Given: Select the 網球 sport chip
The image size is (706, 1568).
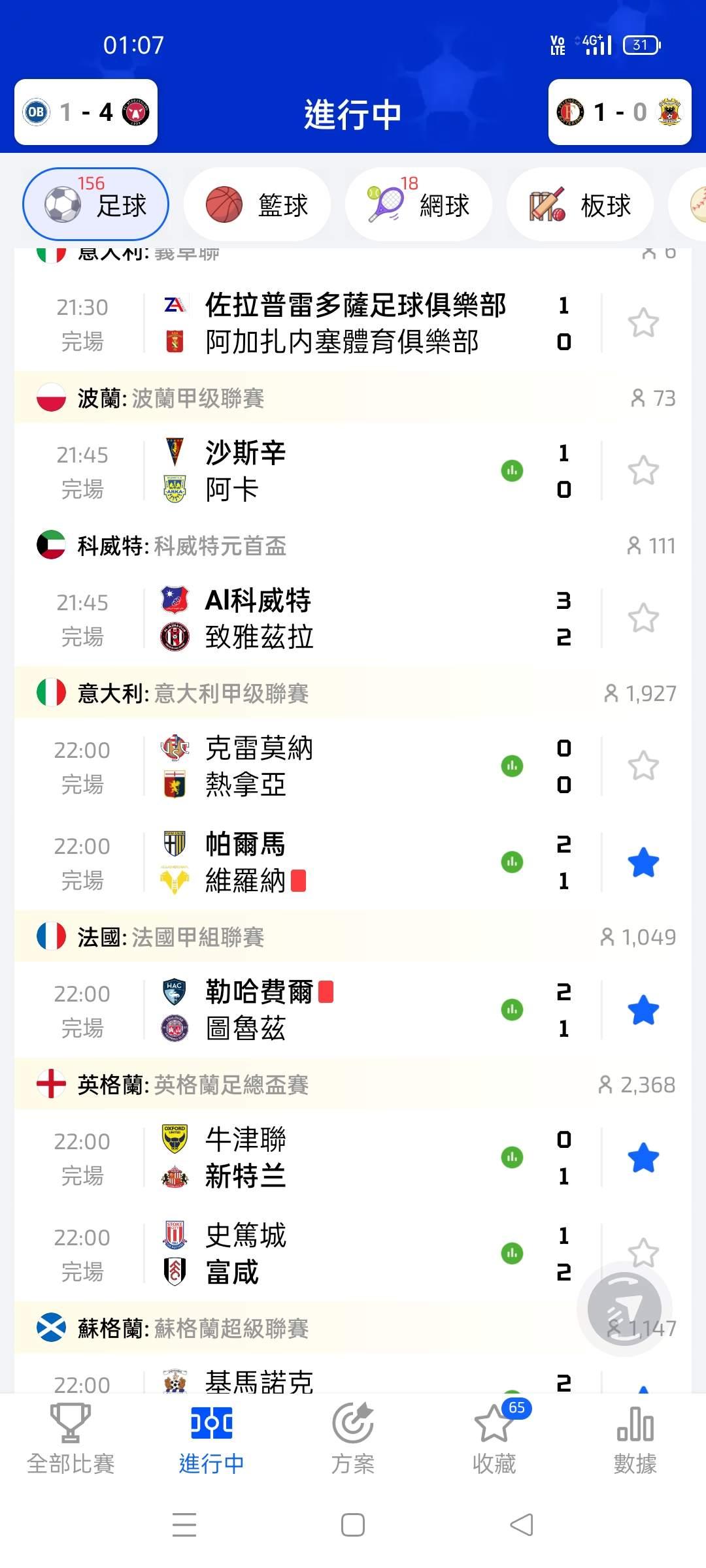Looking at the screenshot, I should click(x=418, y=204).
